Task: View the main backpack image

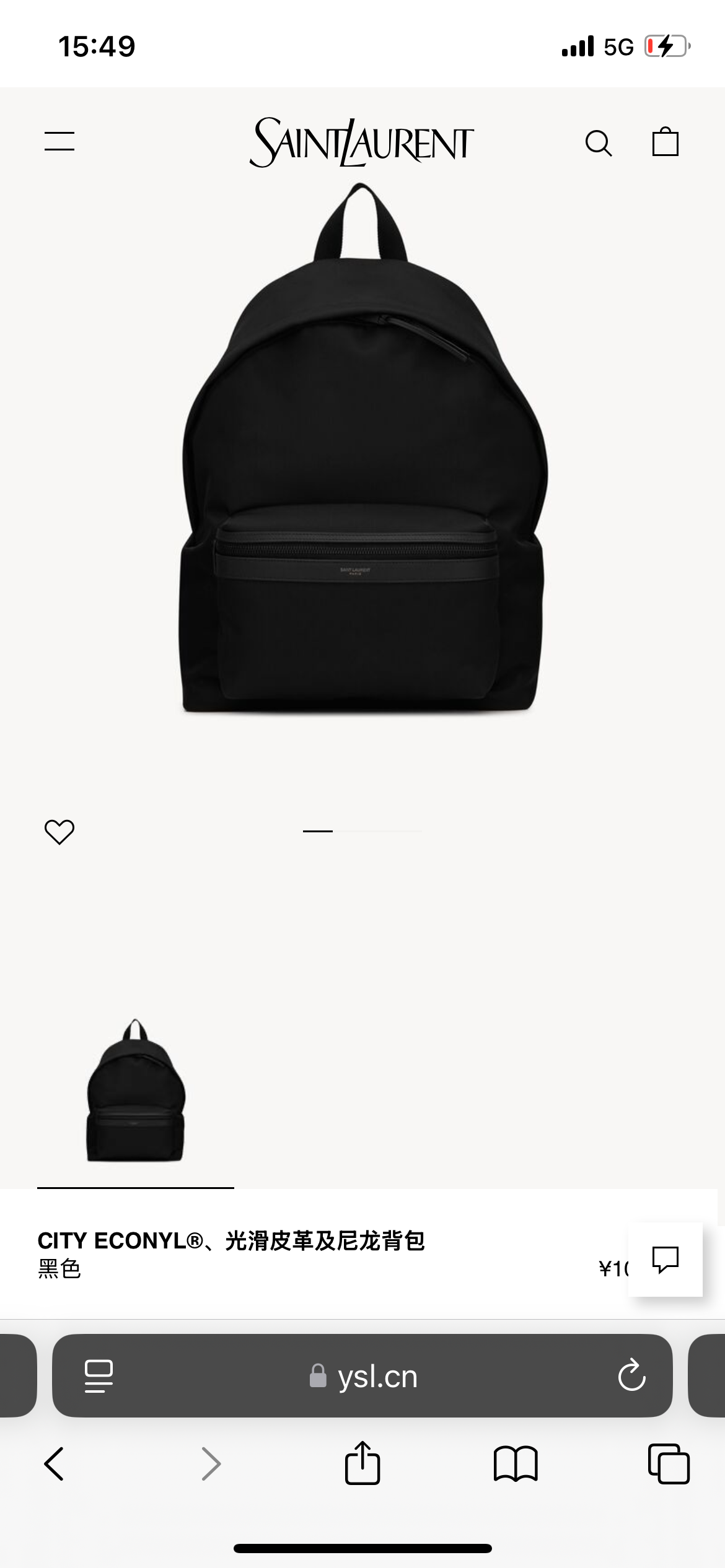Action: [362, 471]
